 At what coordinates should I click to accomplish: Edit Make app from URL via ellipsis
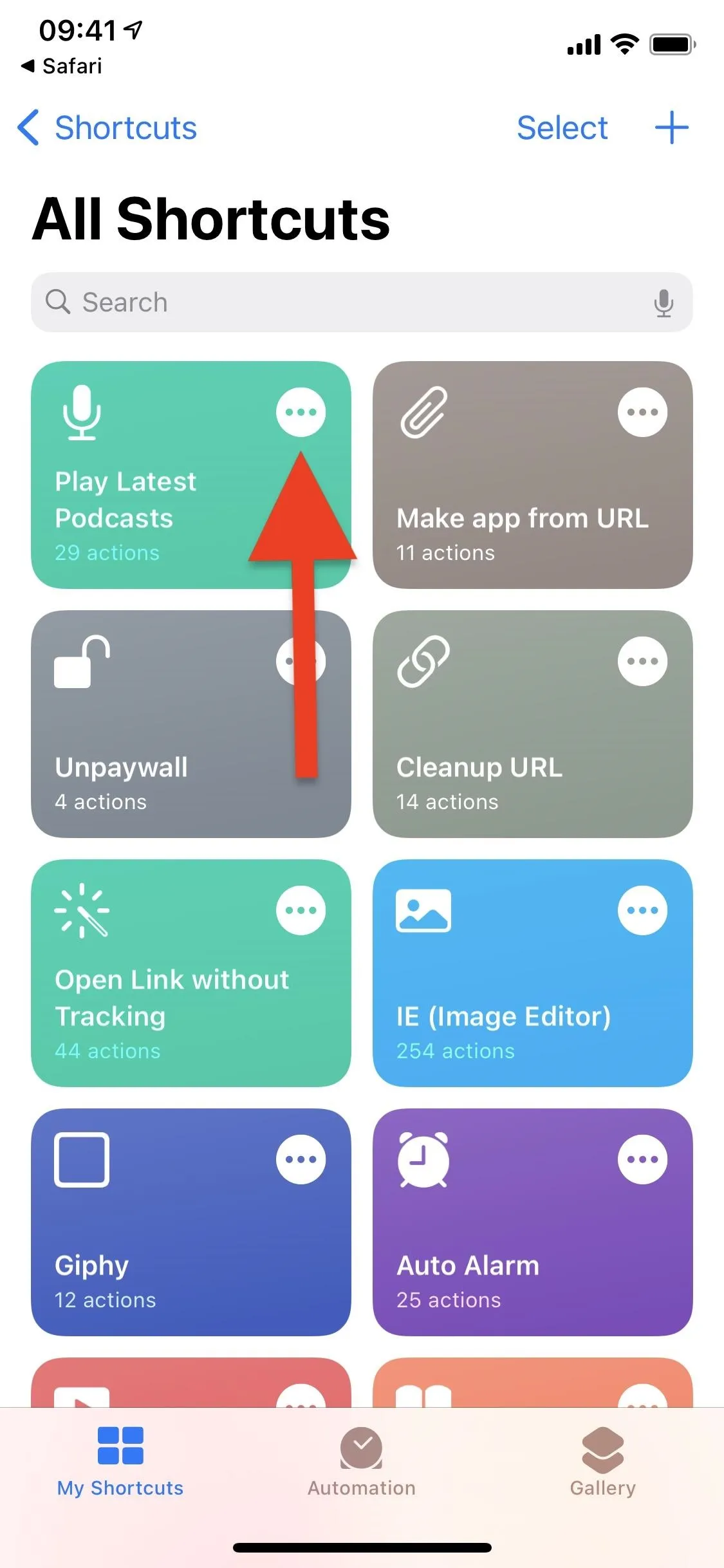point(642,412)
